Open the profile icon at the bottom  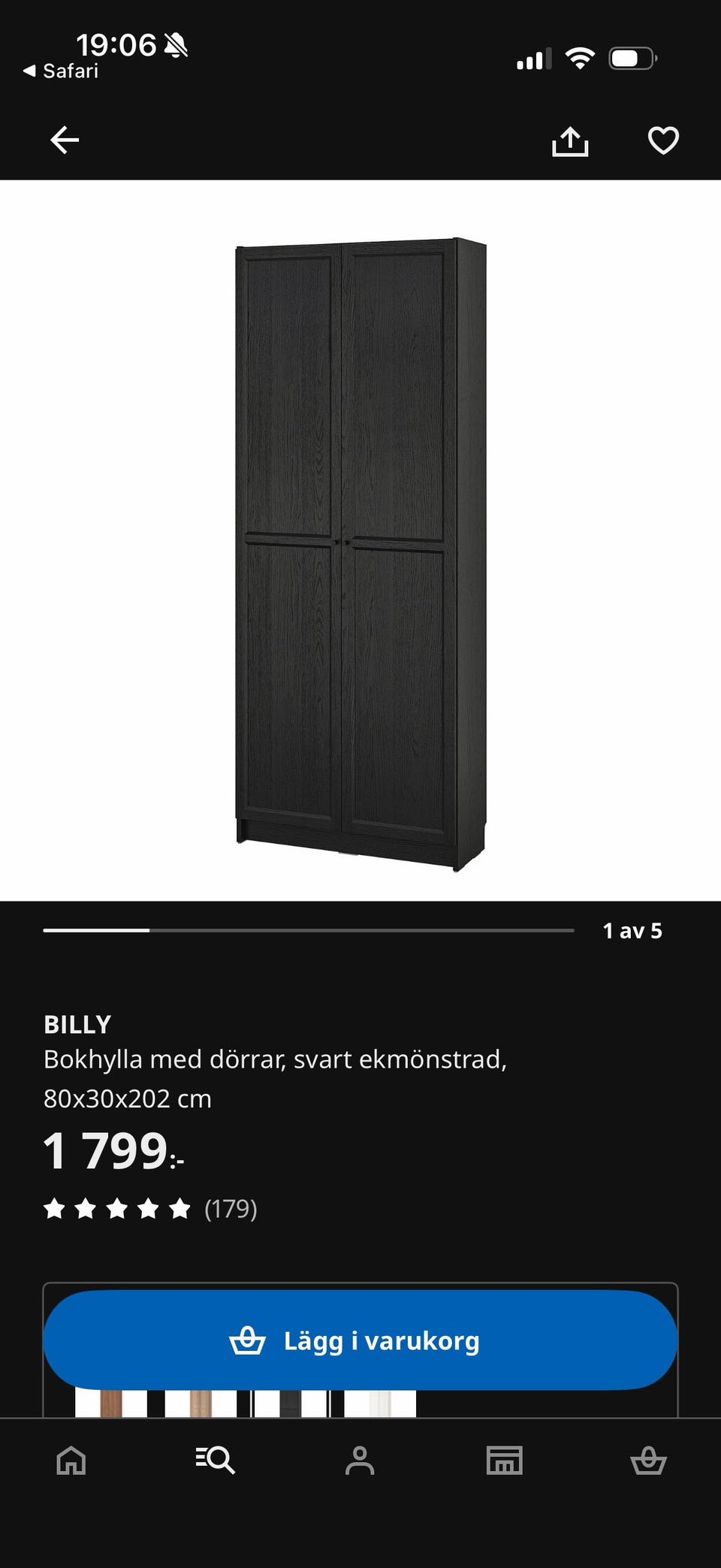[360, 1461]
